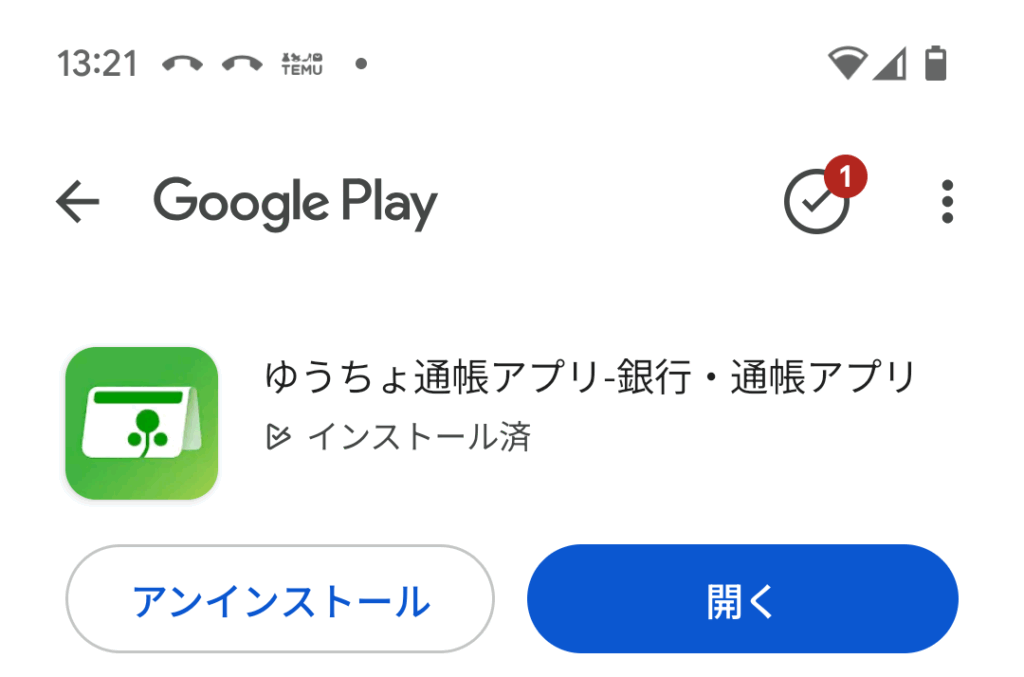Open the three-dot overflow menu
Screen dimensions: 1024x677
coord(947,203)
